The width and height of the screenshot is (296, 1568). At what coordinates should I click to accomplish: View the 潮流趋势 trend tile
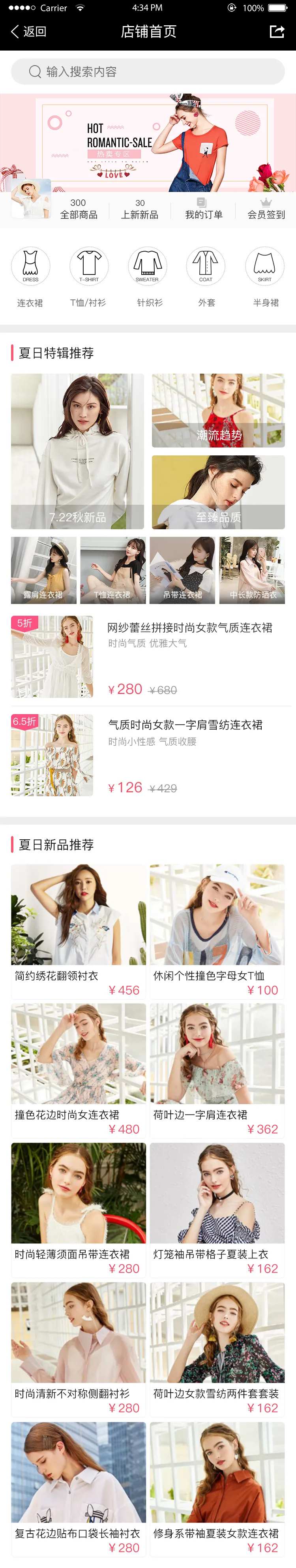218,410
